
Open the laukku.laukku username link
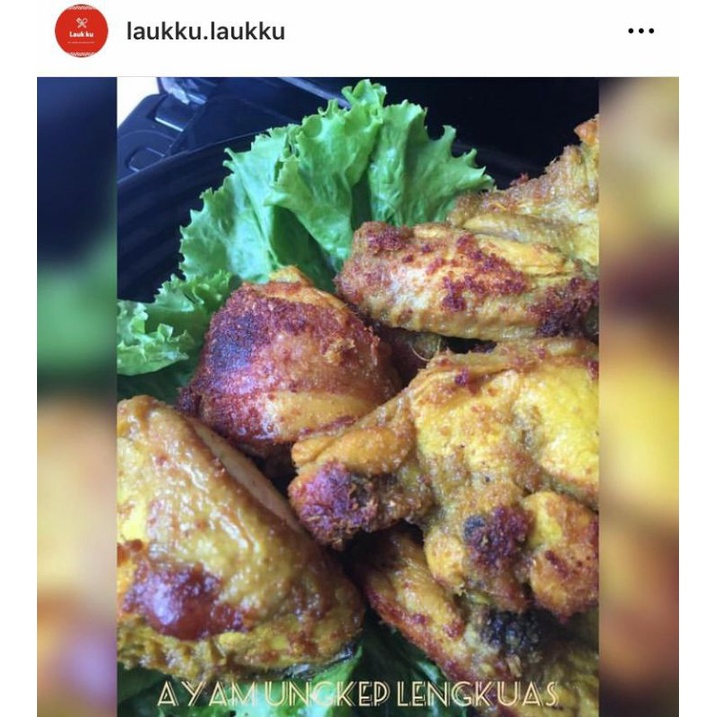tap(205, 31)
